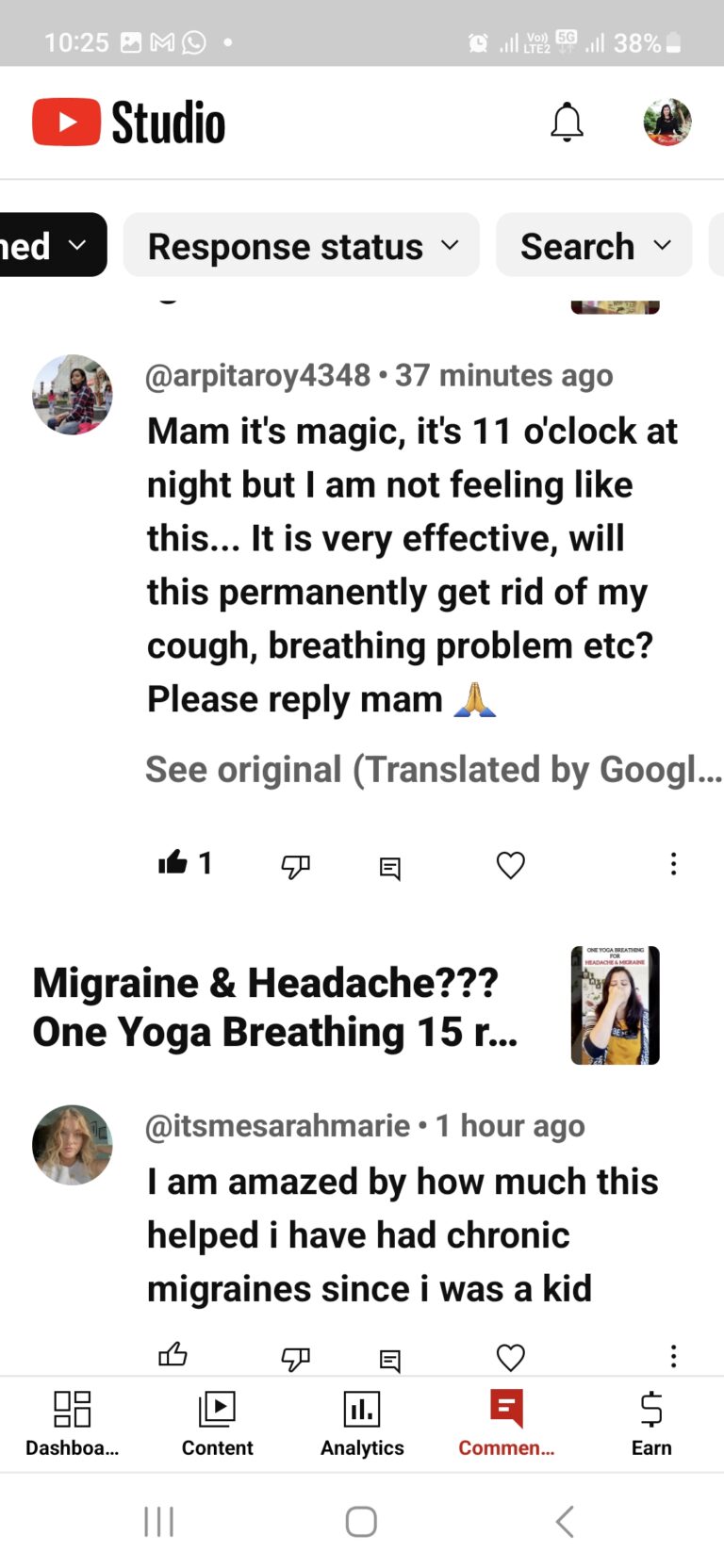
Task: Open the Search filter chip
Action: click(594, 245)
